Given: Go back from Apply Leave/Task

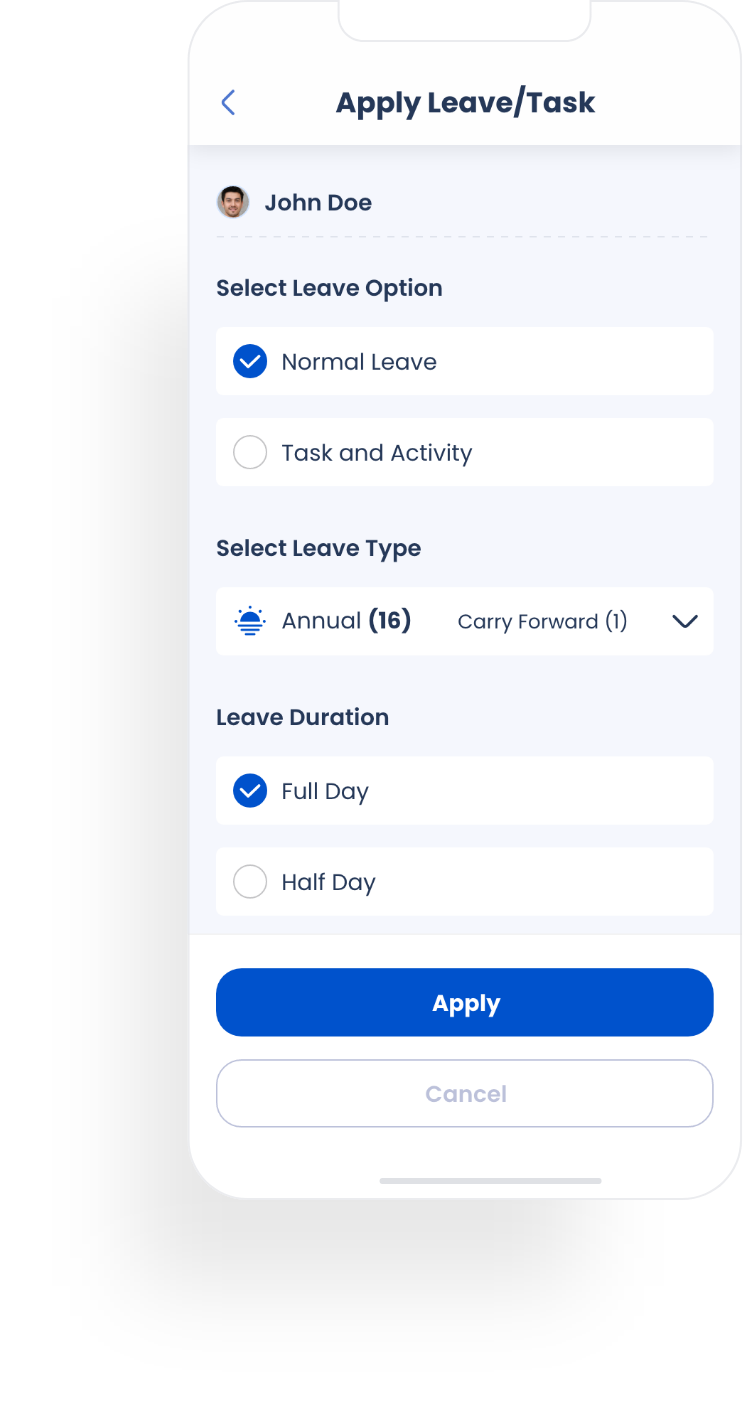Looking at the screenshot, I should [228, 102].
